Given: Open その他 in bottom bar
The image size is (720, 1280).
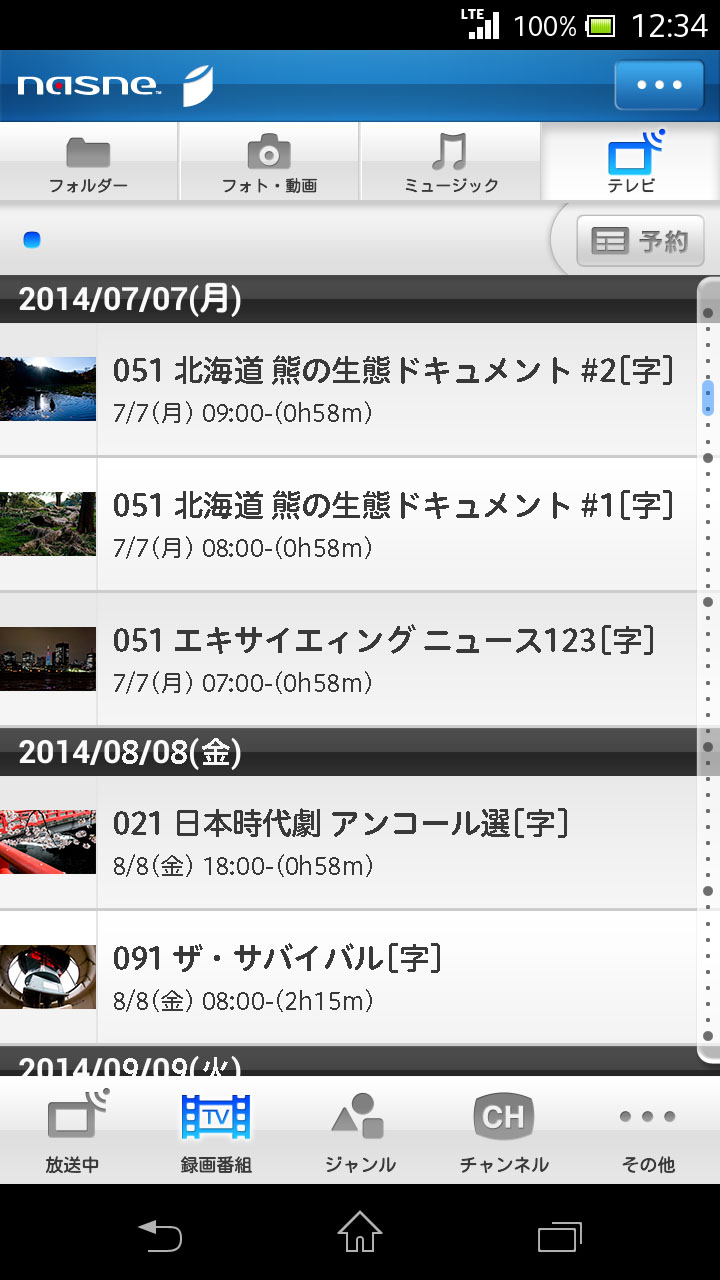Looking at the screenshot, I should click(x=647, y=1132).
